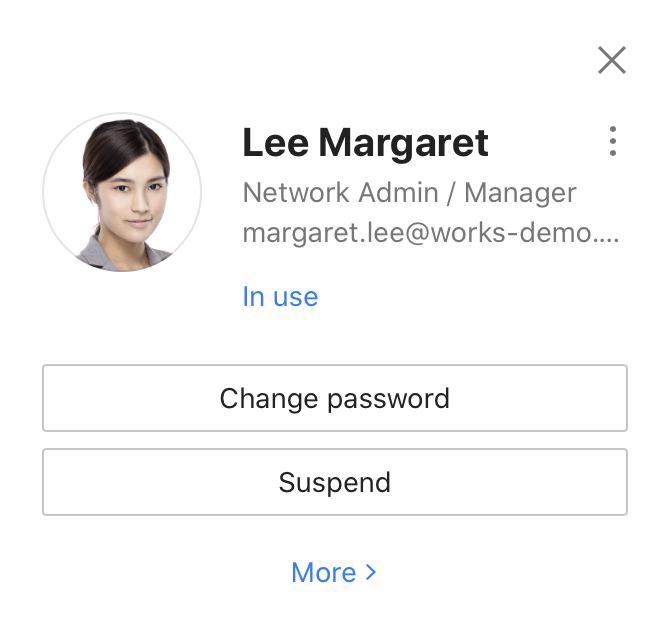Screen dimensions: 669x637
Task: Close the member profile card
Action: click(x=611, y=61)
